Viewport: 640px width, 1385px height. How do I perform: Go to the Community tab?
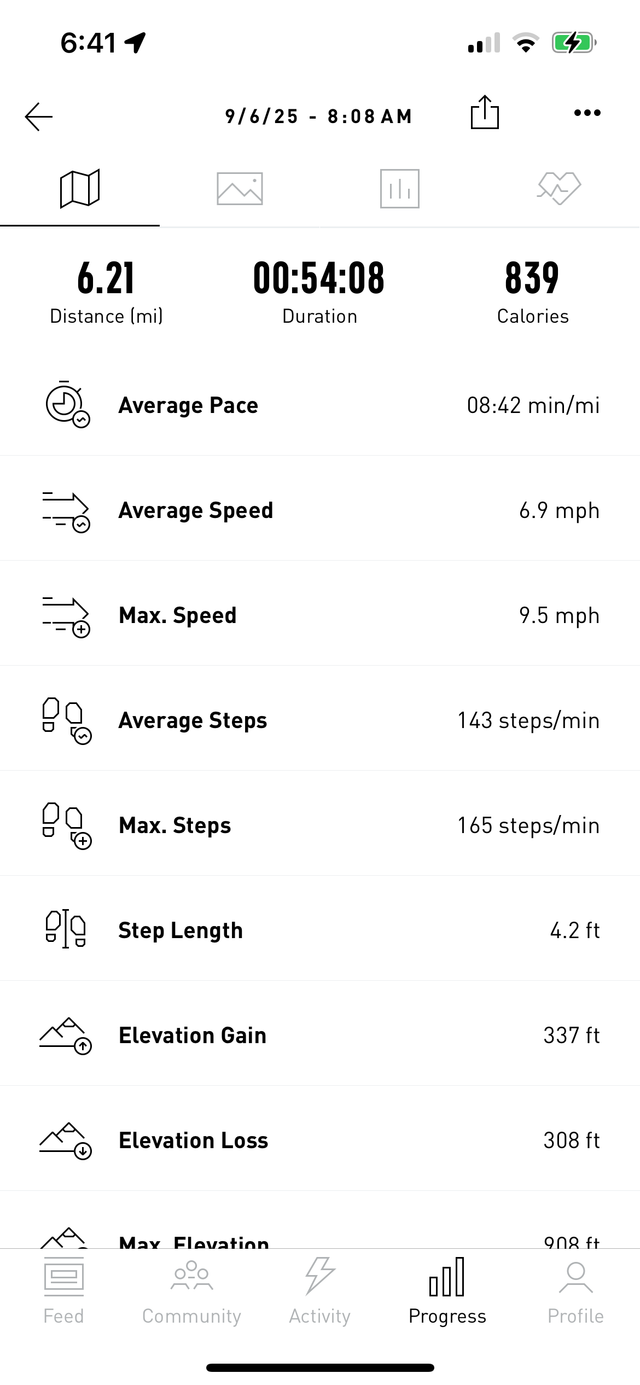(x=191, y=1292)
